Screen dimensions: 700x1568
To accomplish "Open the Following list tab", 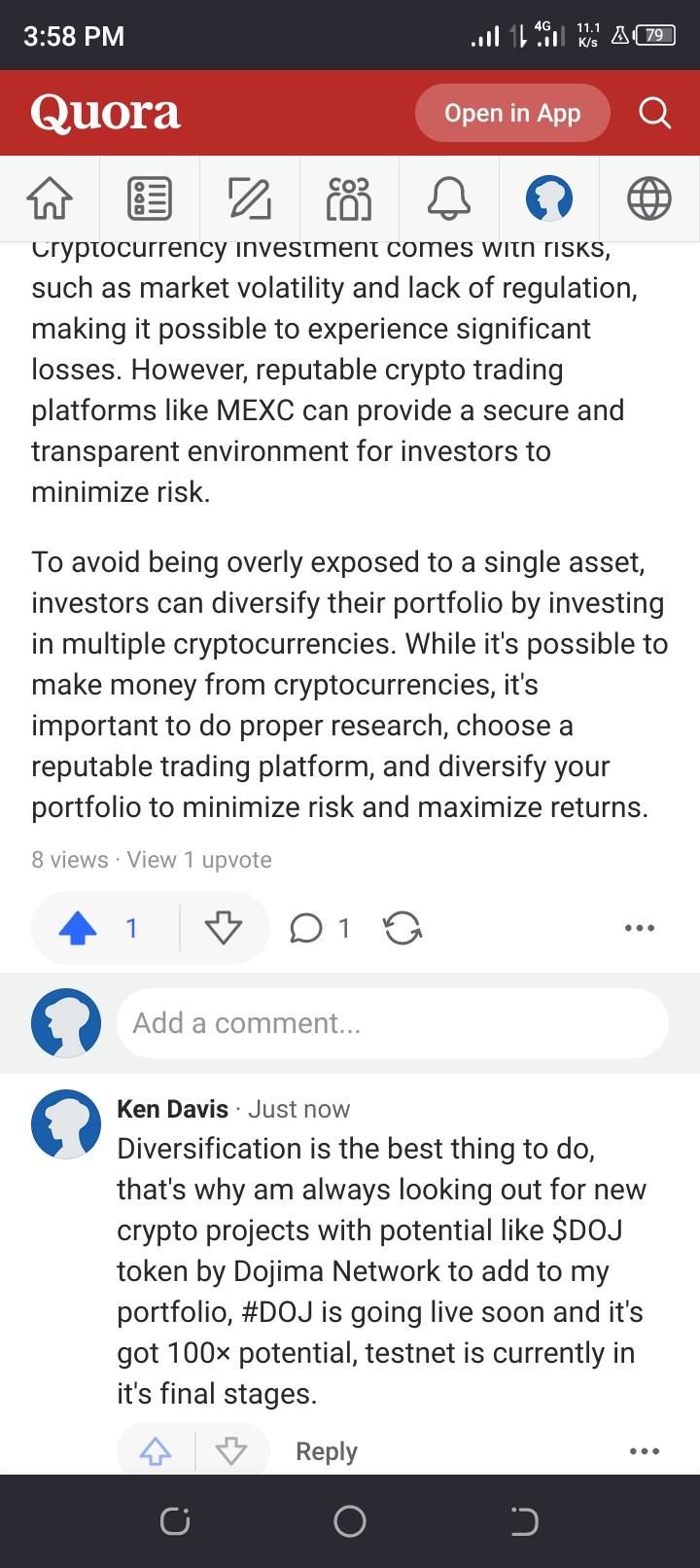I will pyautogui.click(x=150, y=198).
